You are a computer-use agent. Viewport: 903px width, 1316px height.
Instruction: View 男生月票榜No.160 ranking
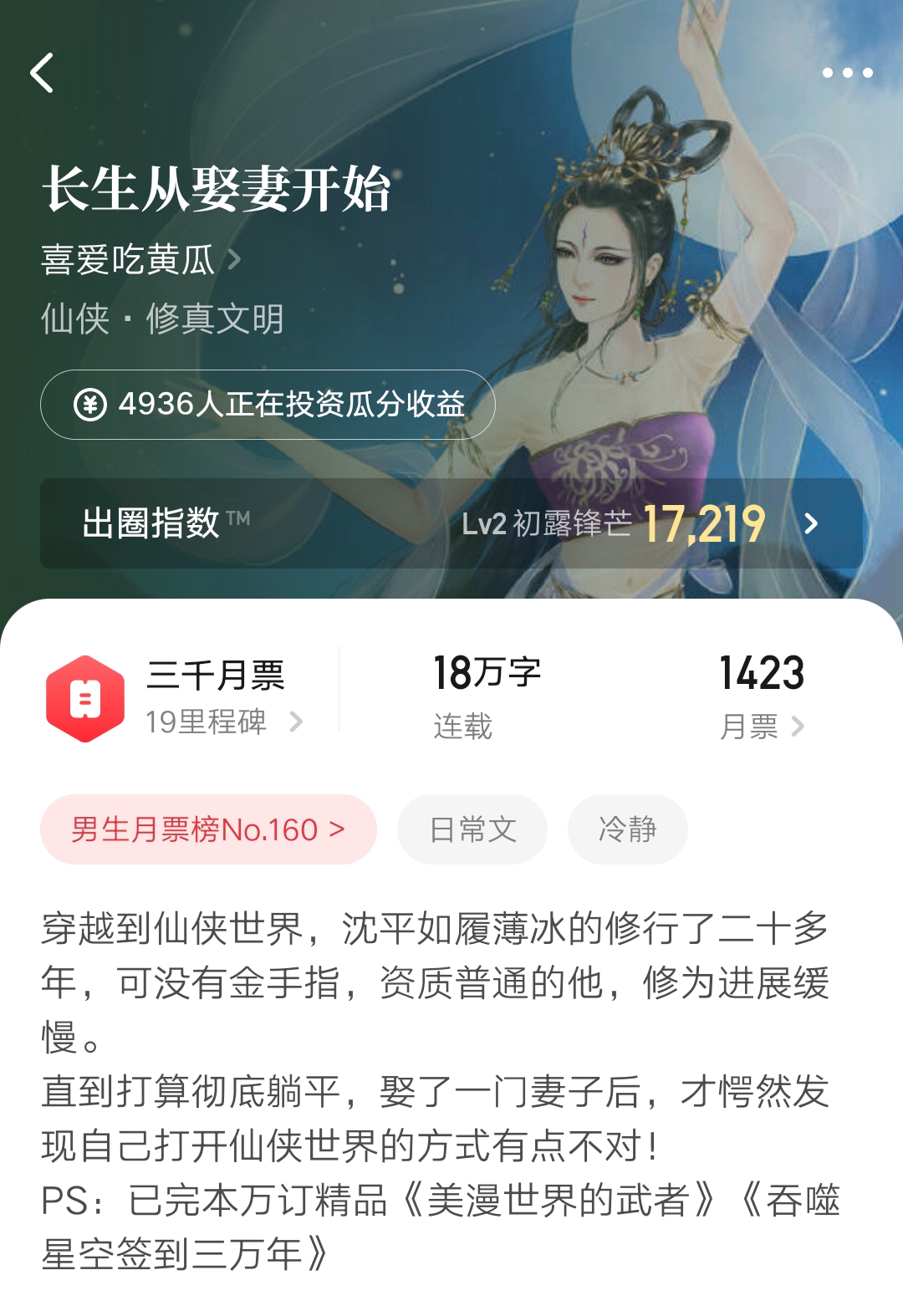click(x=207, y=829)
